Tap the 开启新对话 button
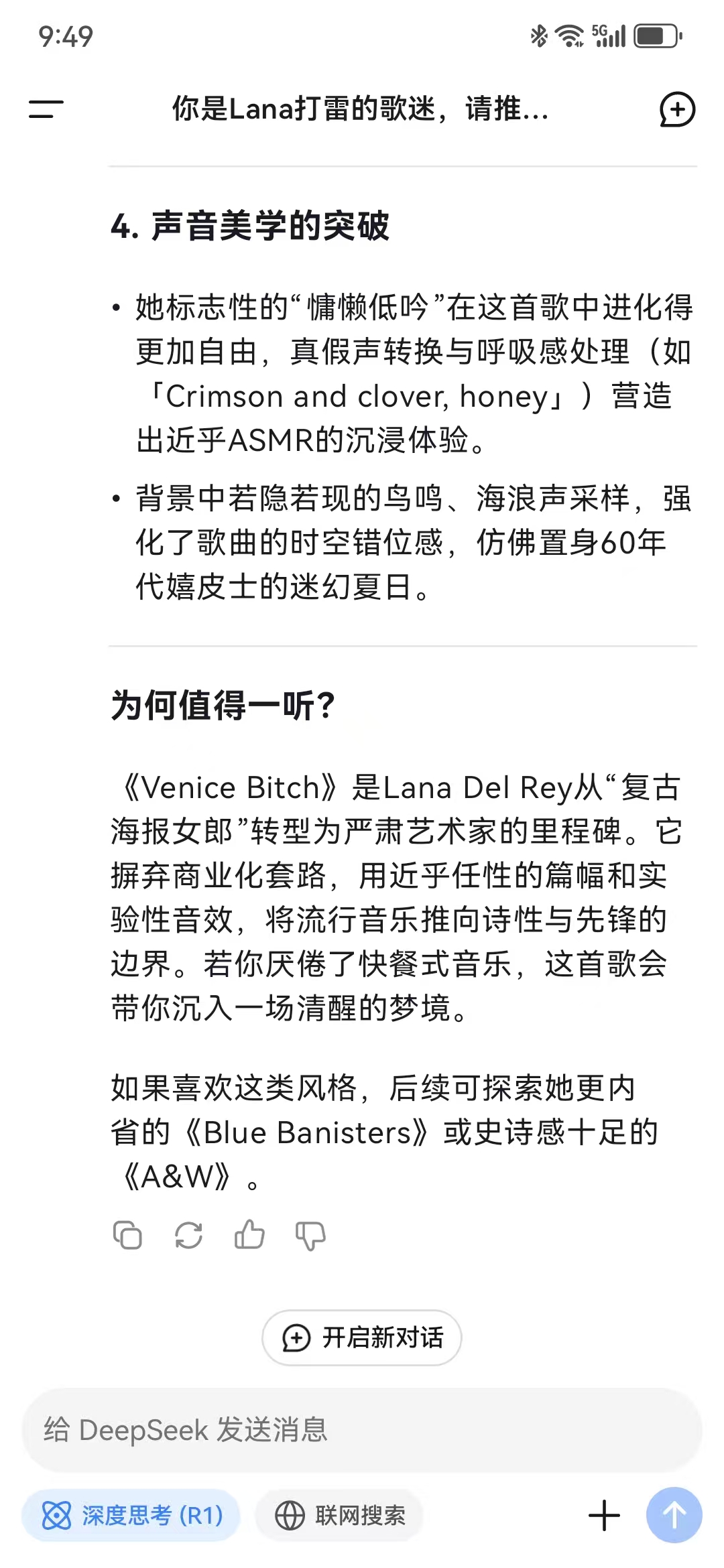 coord(362,1337)
